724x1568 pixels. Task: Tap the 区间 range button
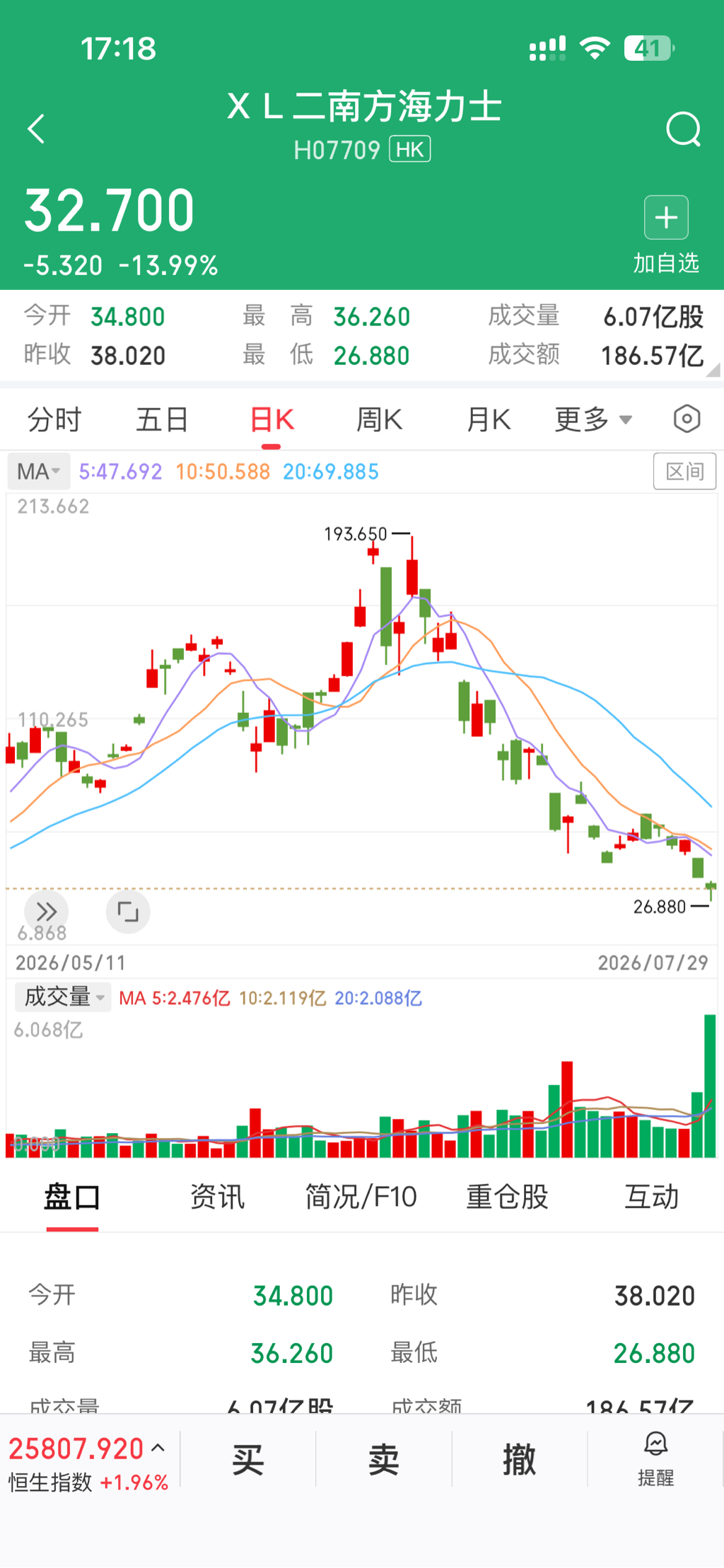tap(684, 471)
